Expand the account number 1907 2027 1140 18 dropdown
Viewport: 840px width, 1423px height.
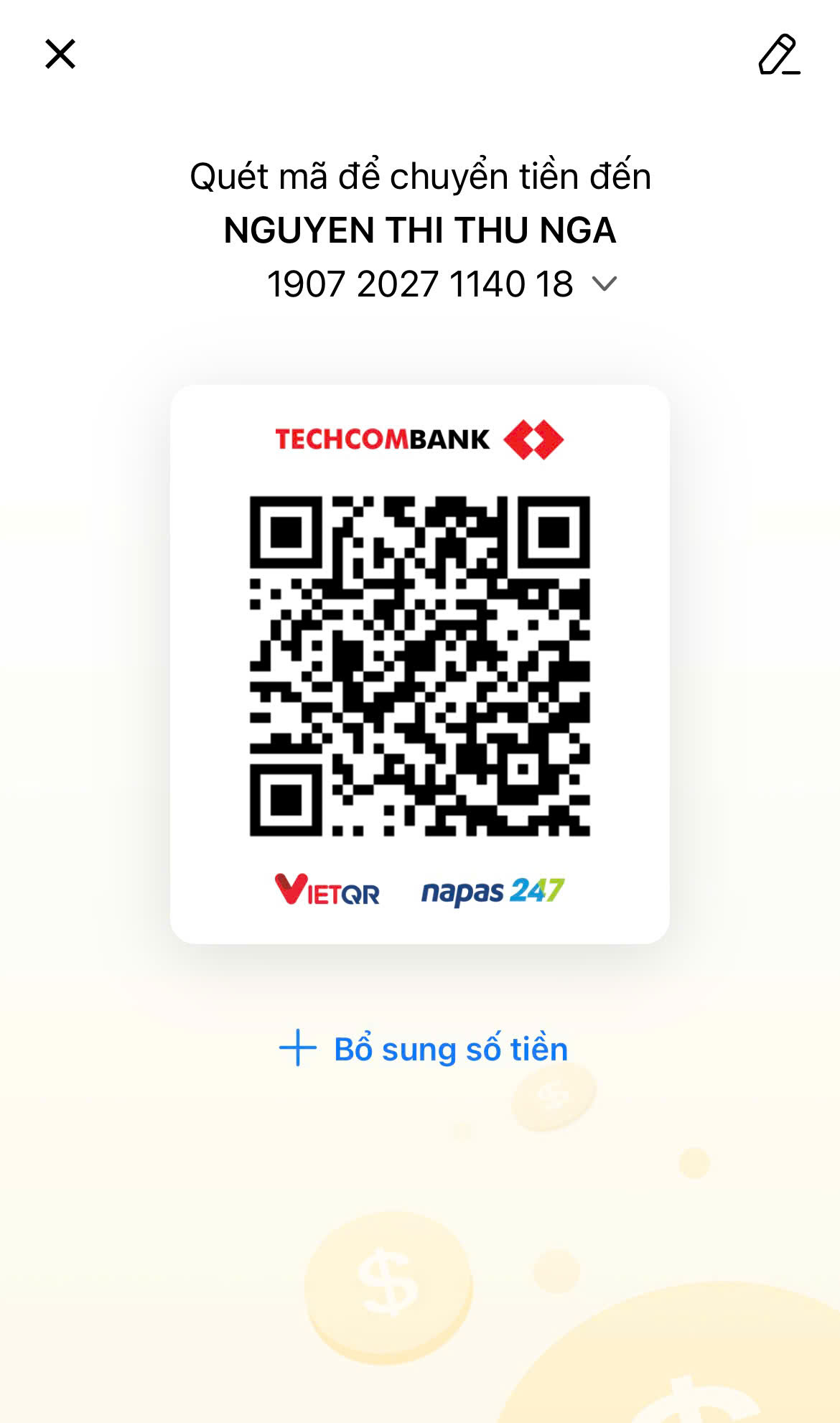[604, 284]
